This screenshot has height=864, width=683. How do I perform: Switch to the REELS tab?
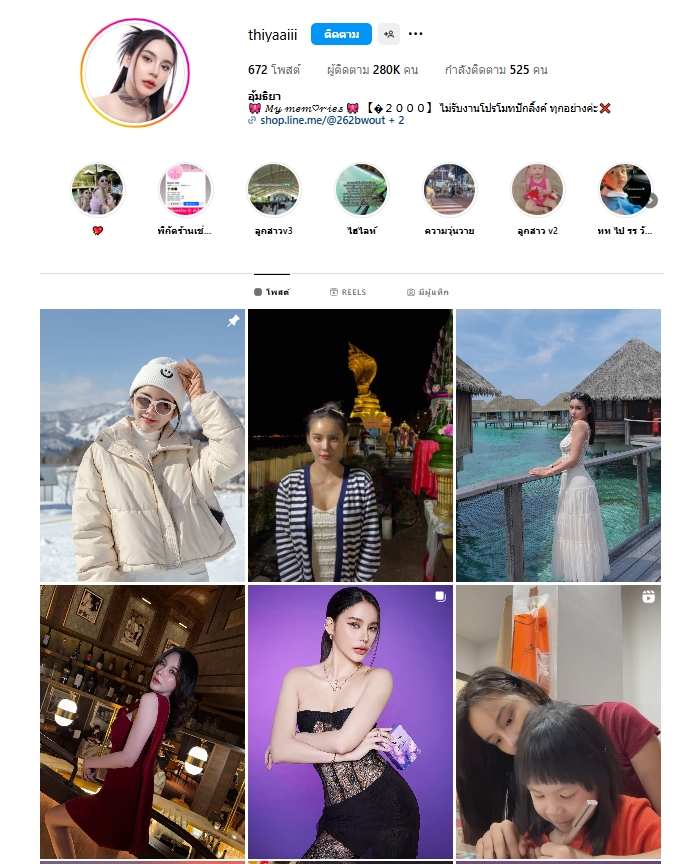coord(348,292)
